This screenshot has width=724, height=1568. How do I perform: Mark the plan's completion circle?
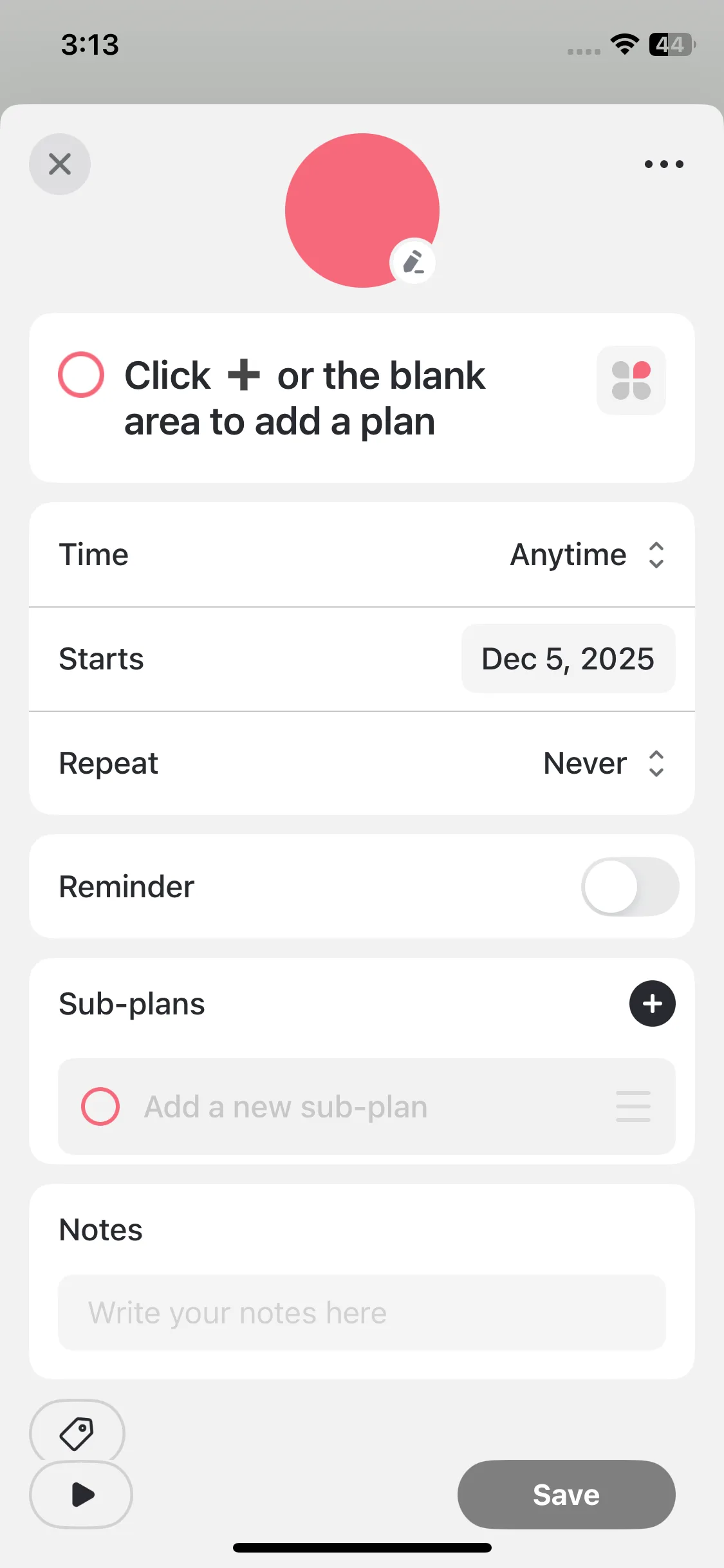(x=81, y=375)
